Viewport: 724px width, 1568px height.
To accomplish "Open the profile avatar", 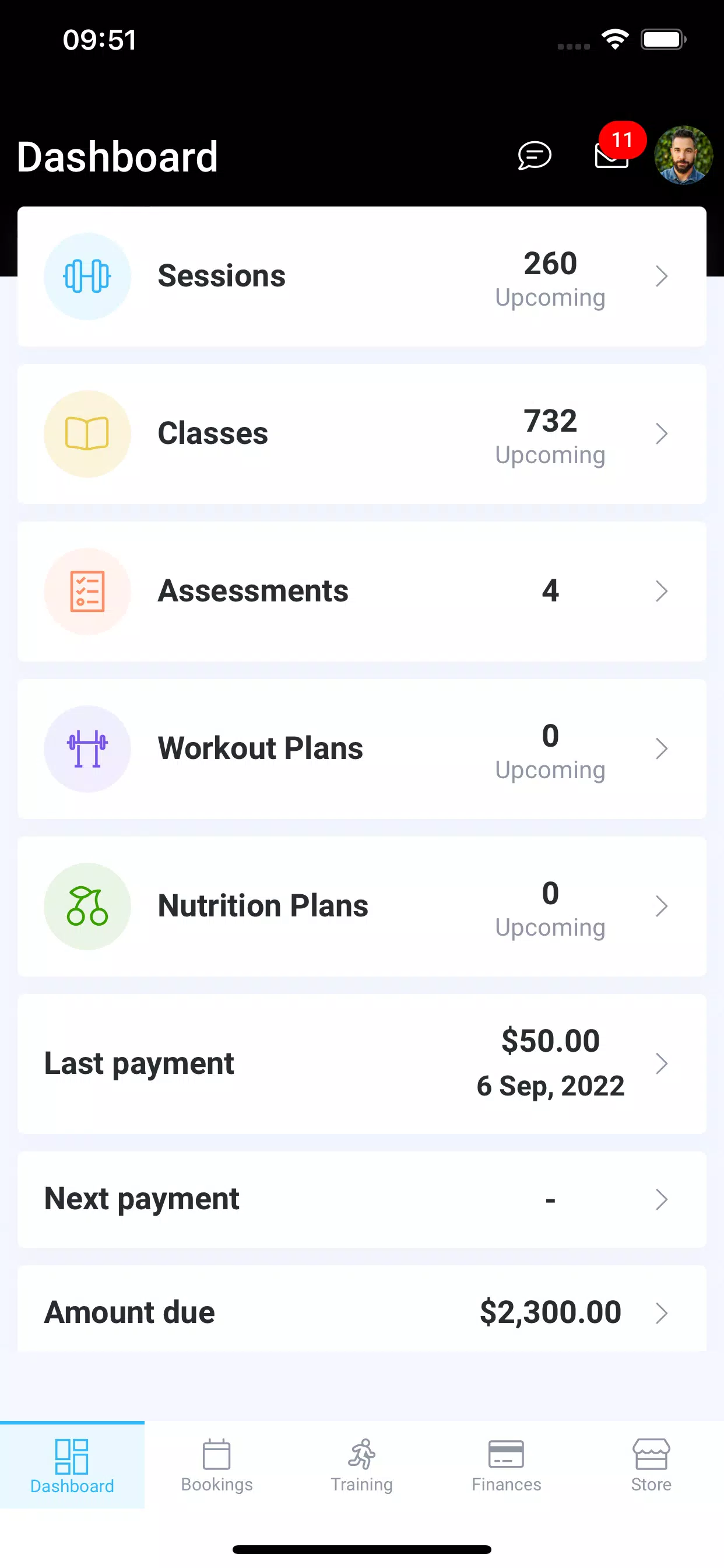I will point(683,155).
